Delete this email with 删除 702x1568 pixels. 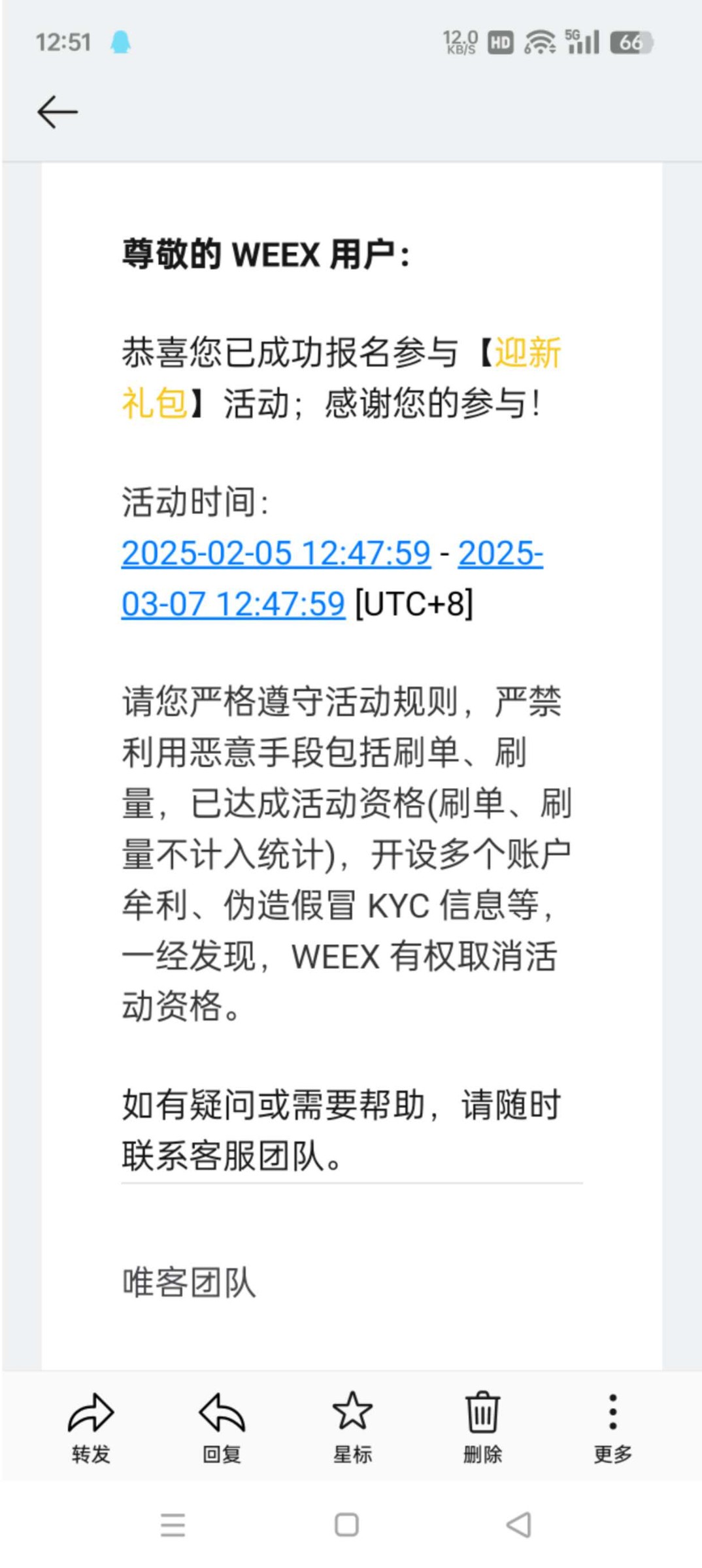point(482,1429)
